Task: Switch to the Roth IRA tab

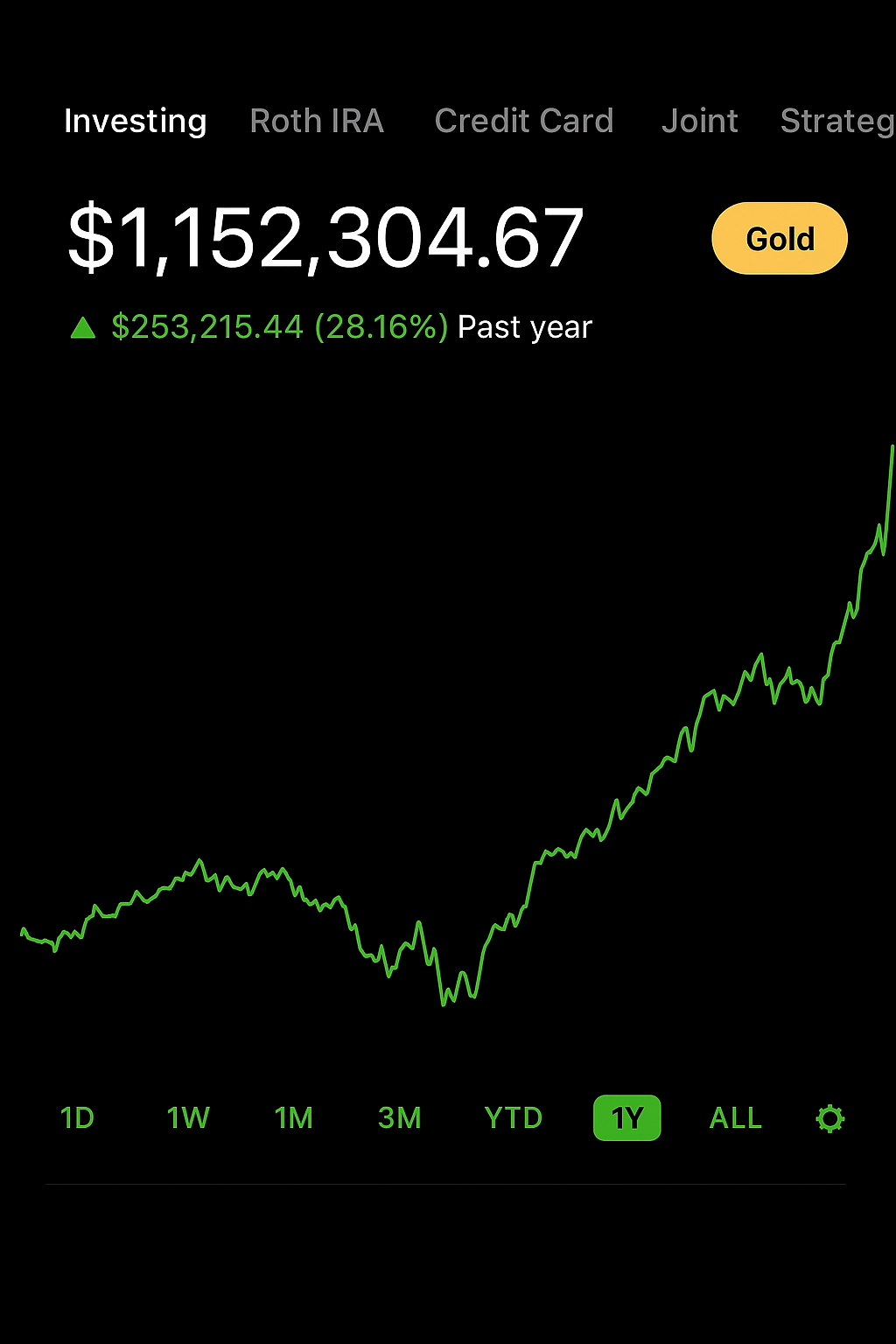Action: click(317, 121)
